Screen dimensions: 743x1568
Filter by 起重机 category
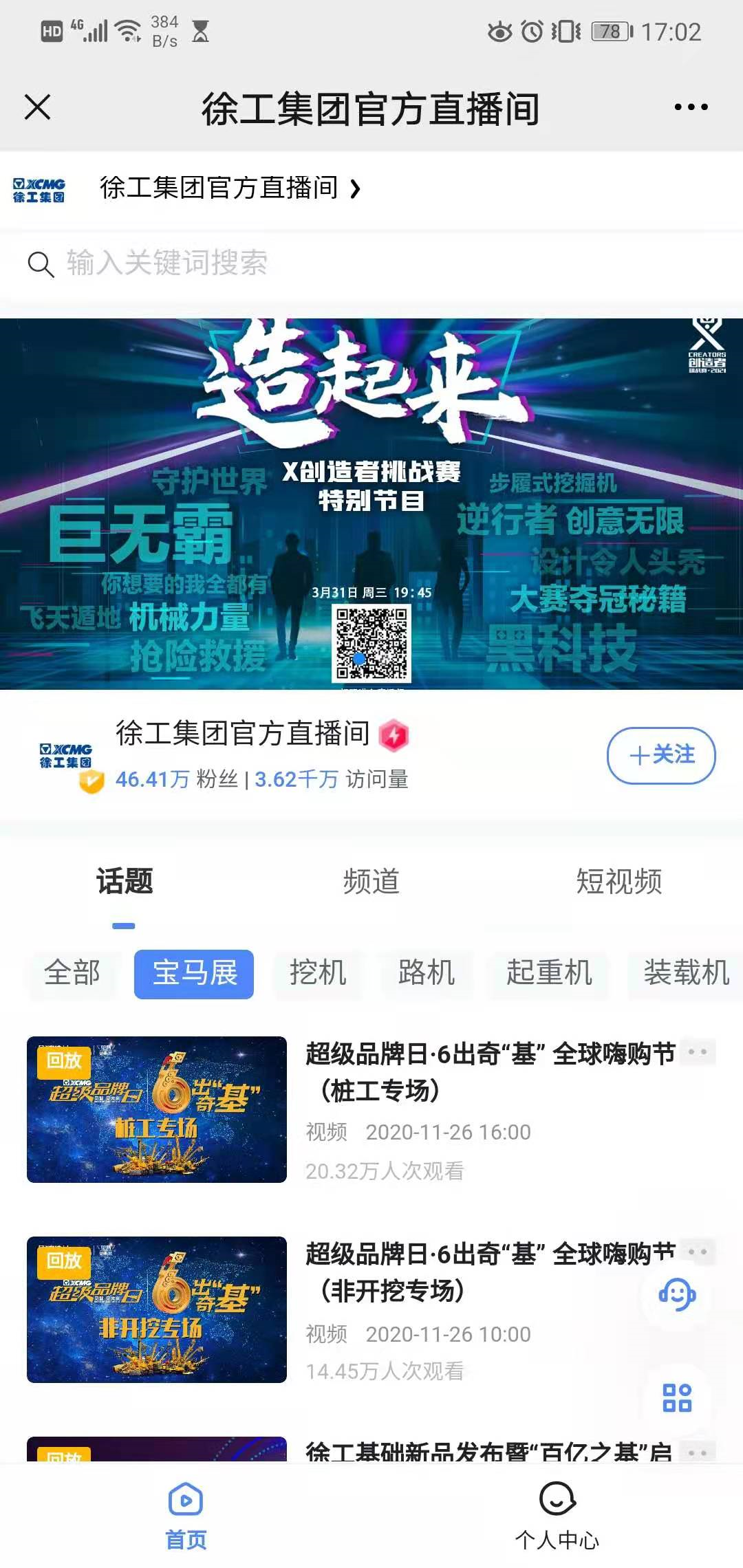click(x=549, y=974)
